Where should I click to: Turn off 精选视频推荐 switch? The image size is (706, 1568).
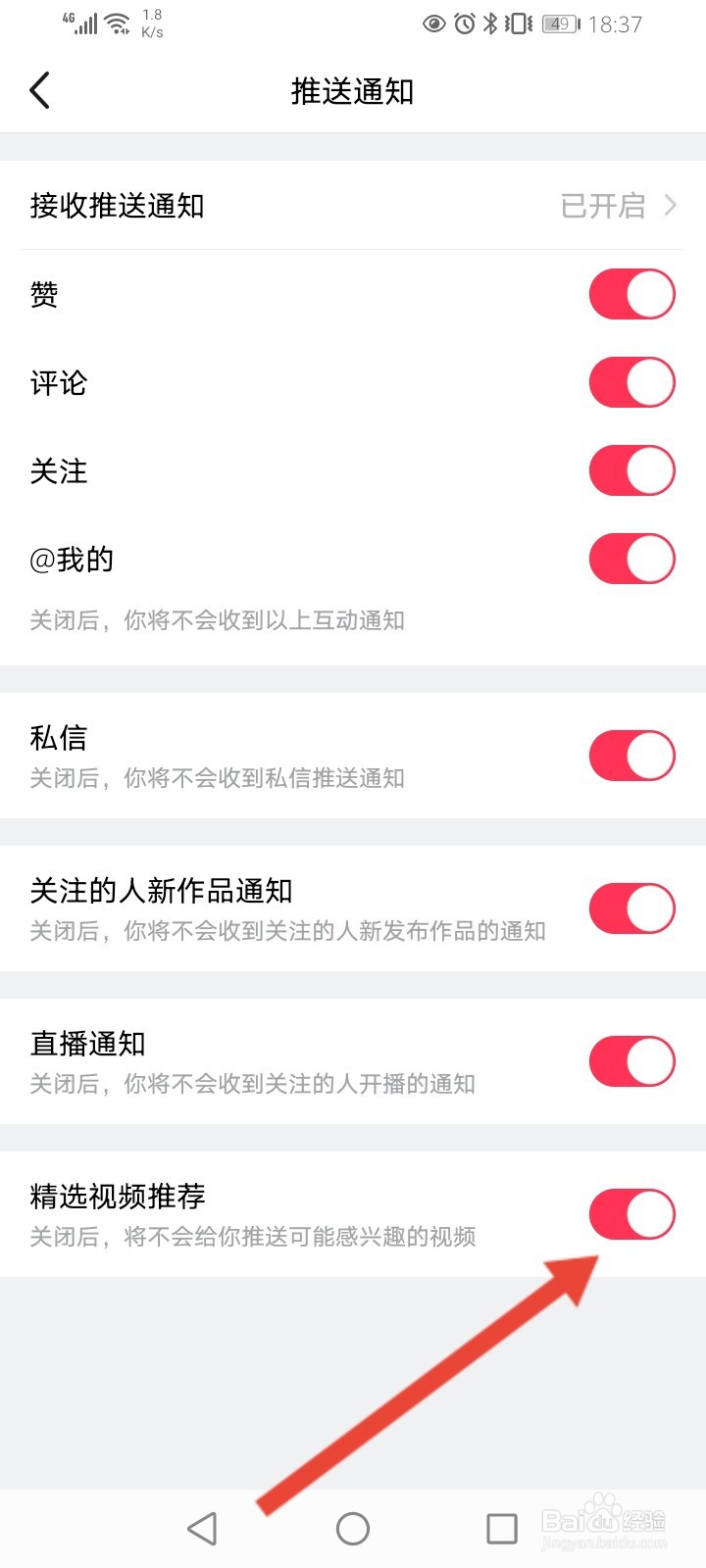pos(631,1214)
